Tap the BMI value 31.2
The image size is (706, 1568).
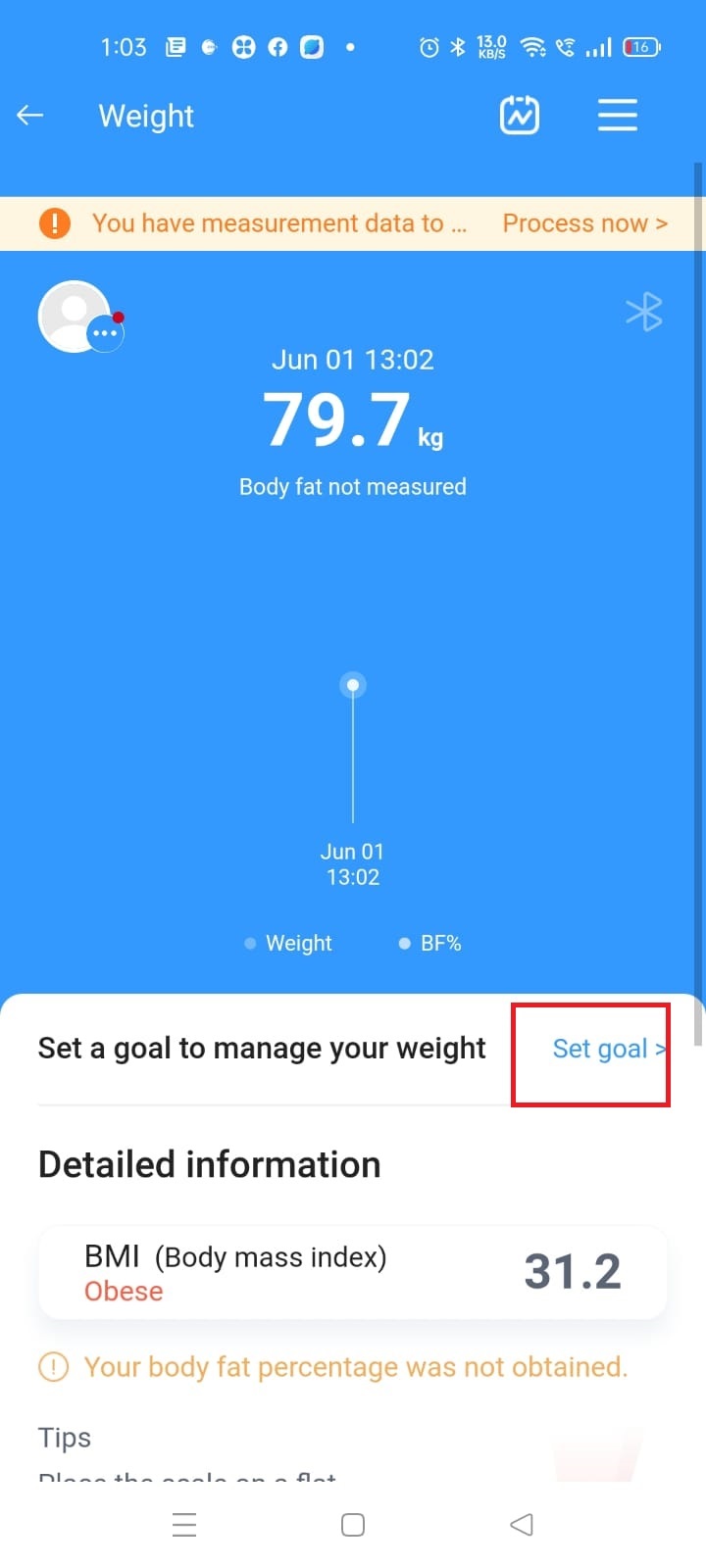tap(573, 1271)
